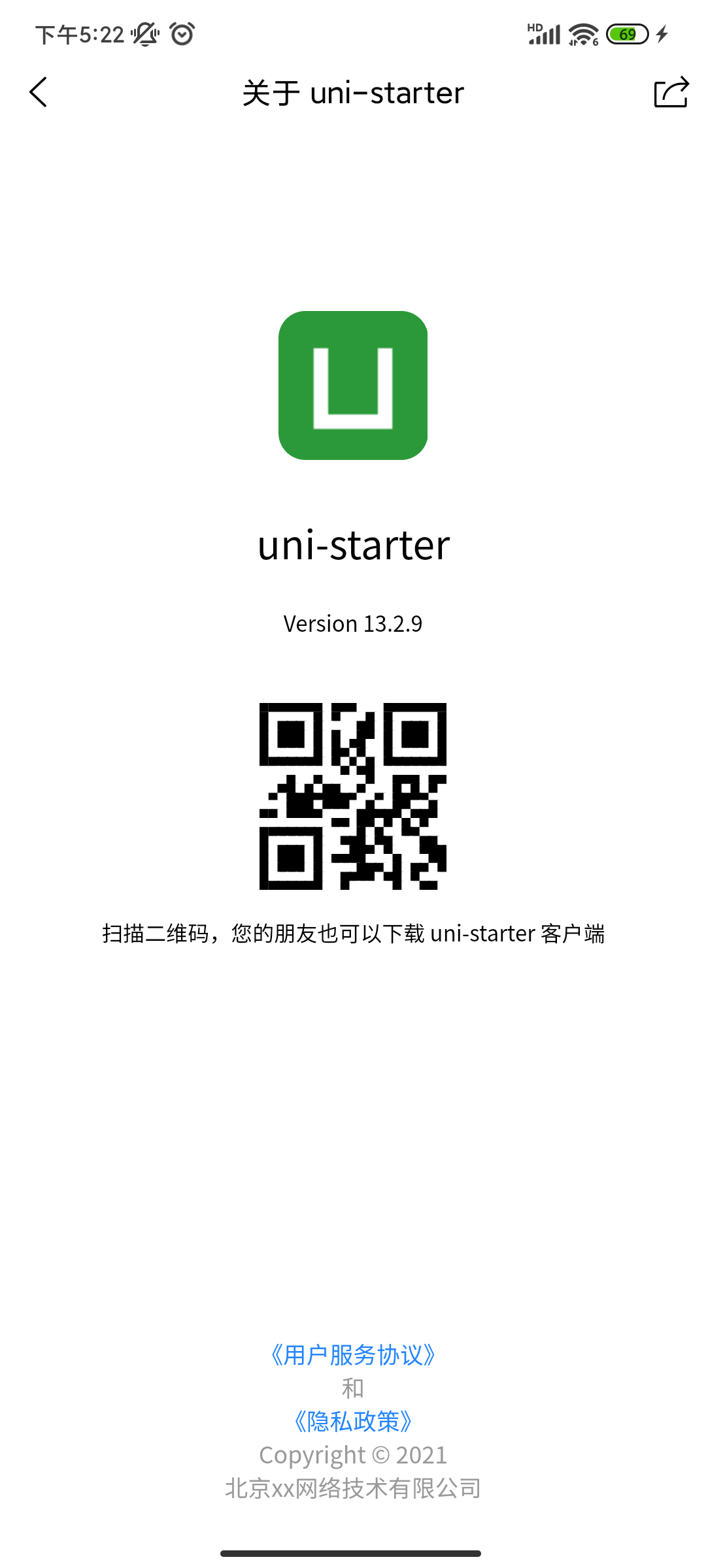
Task: Open the 《用户服务协议》 link
Action: coord(353,1354)
